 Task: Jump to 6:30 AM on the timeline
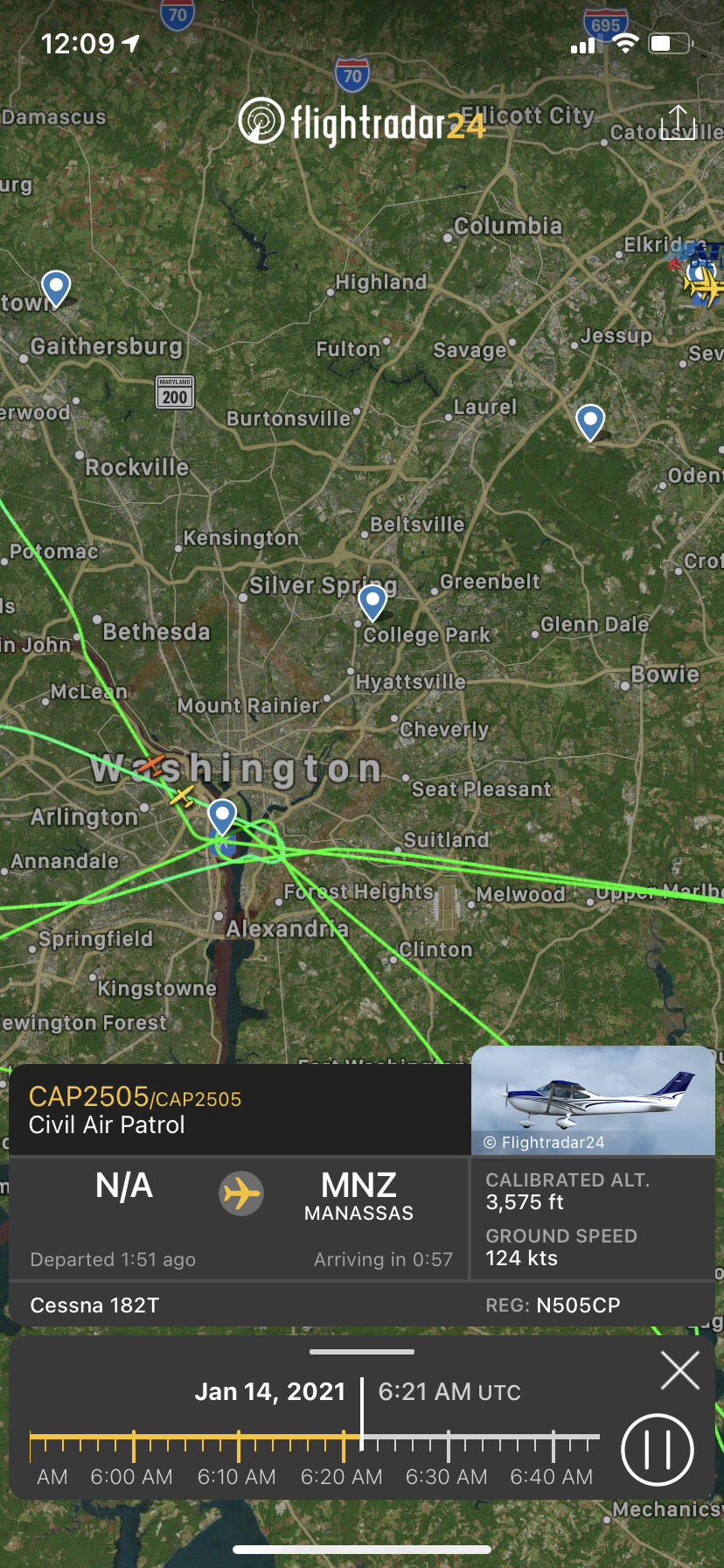point(448,1446)
